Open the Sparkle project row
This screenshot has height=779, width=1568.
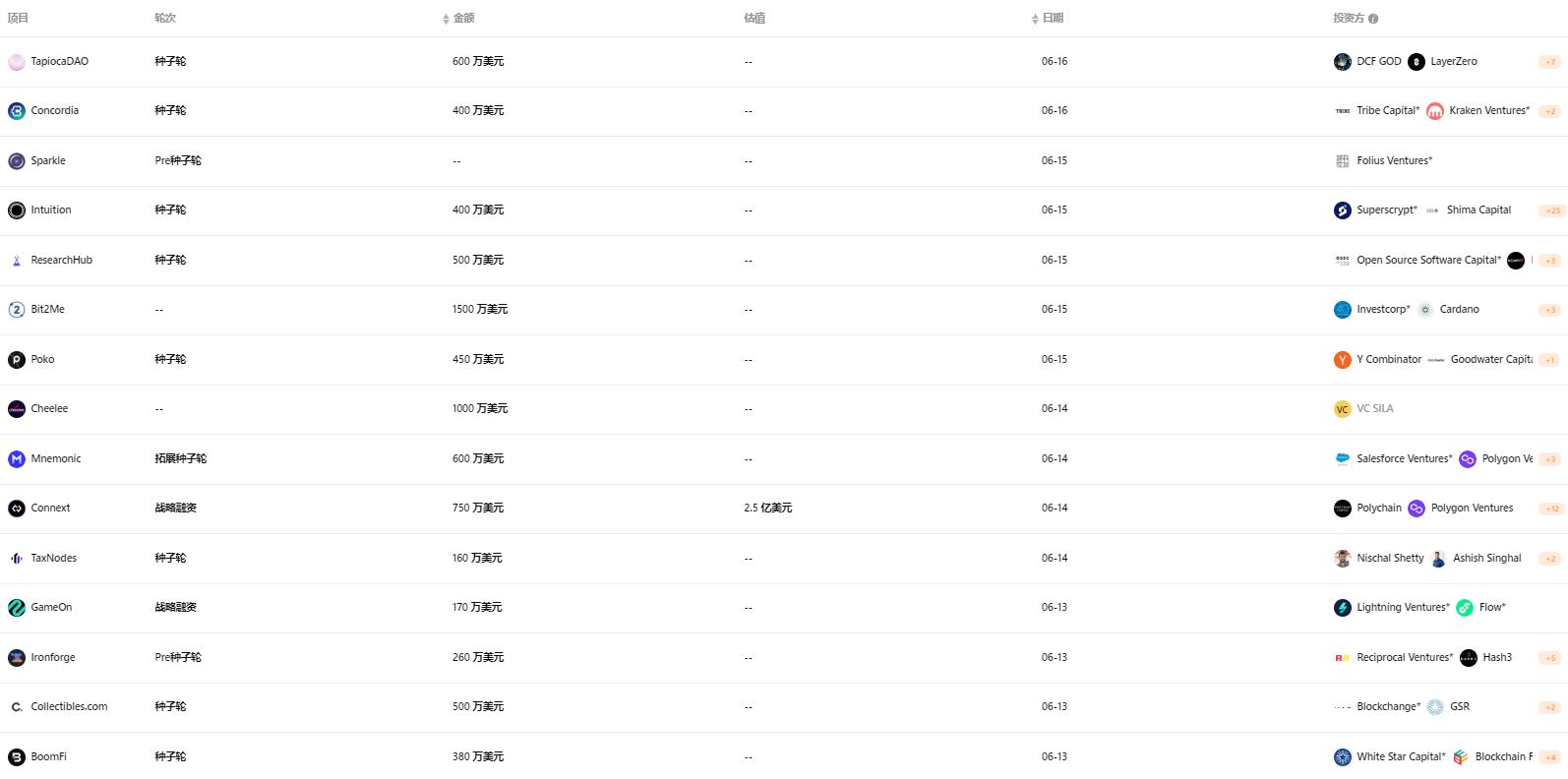[x=47, y=161]
